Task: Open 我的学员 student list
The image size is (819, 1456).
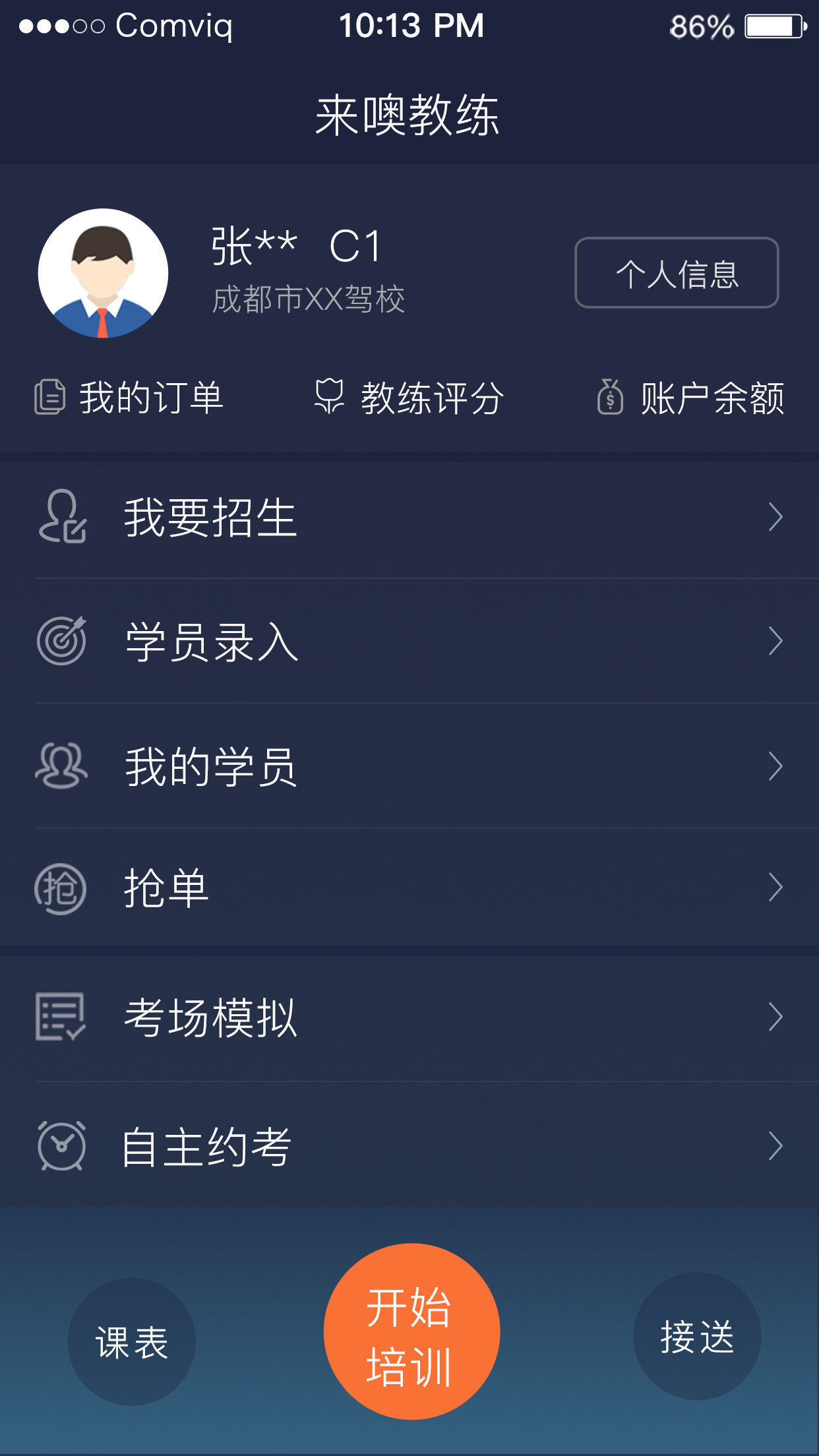Action: point(409,766)
